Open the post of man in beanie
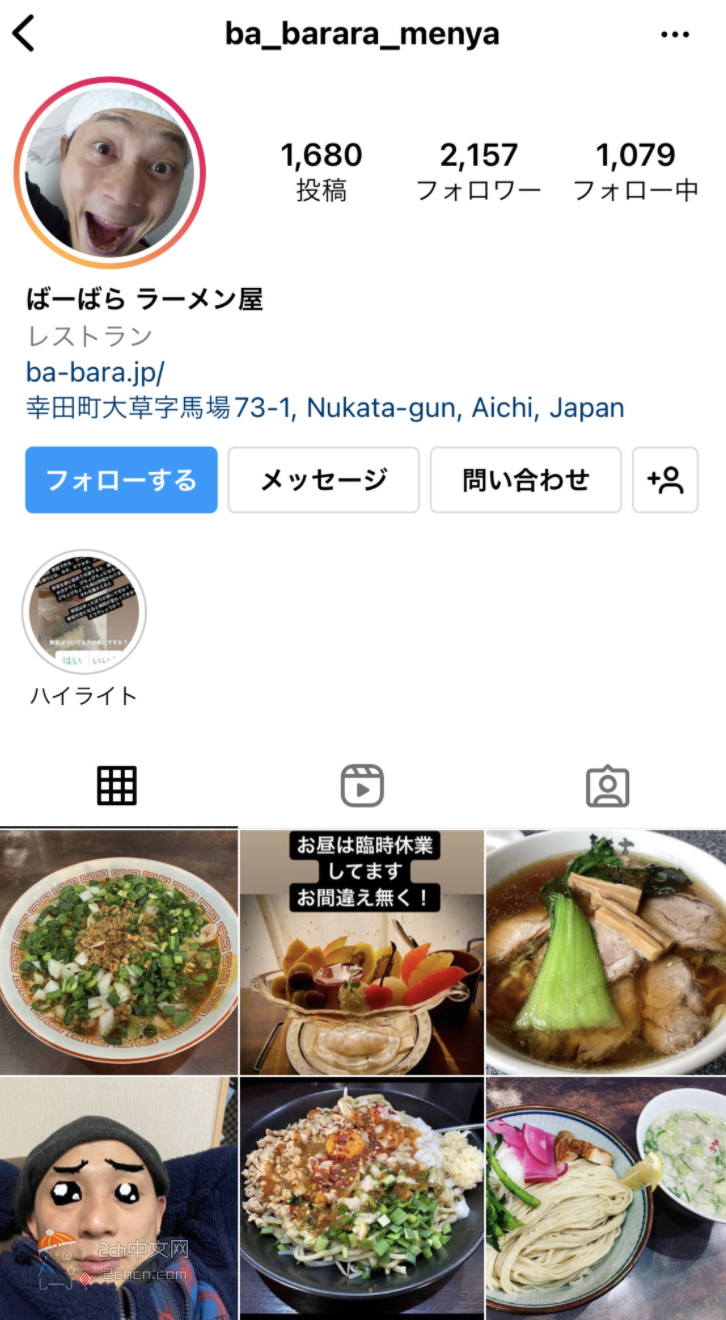726x1320 pixels. point(119,1198)
